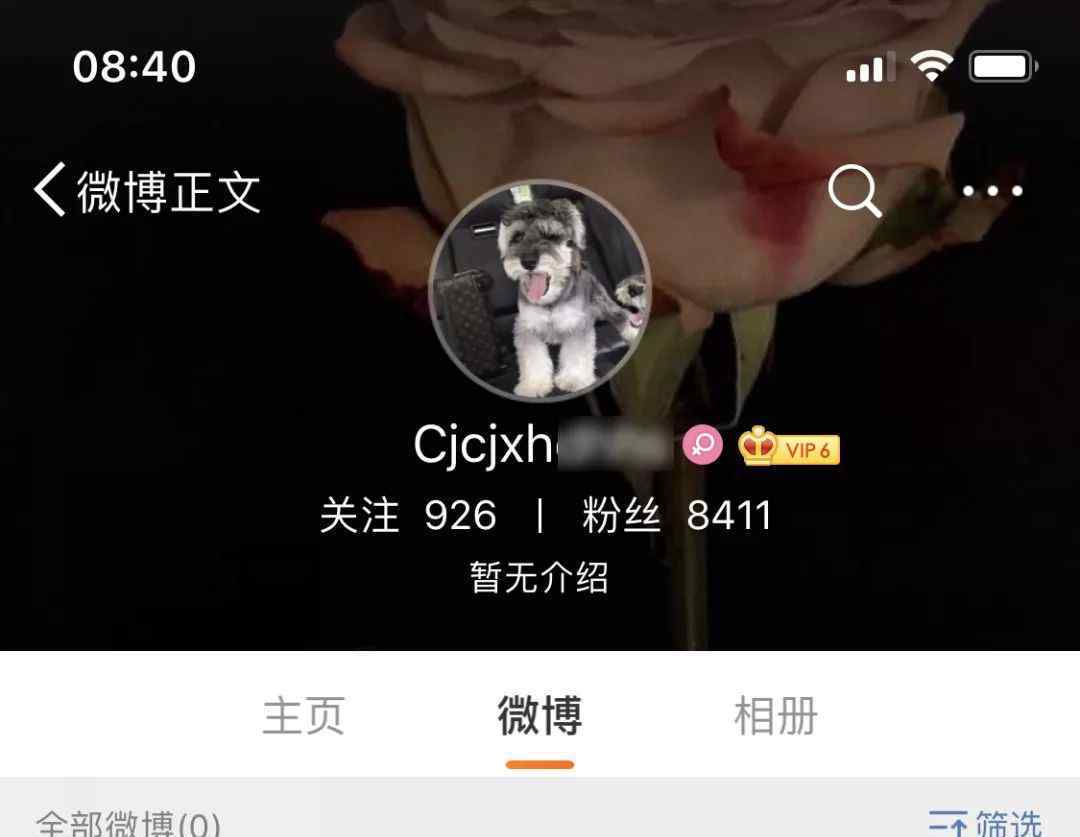Viewport: 1080px width, 837px height.
Task: Select the 微博 tab
Action: [540, 716]
